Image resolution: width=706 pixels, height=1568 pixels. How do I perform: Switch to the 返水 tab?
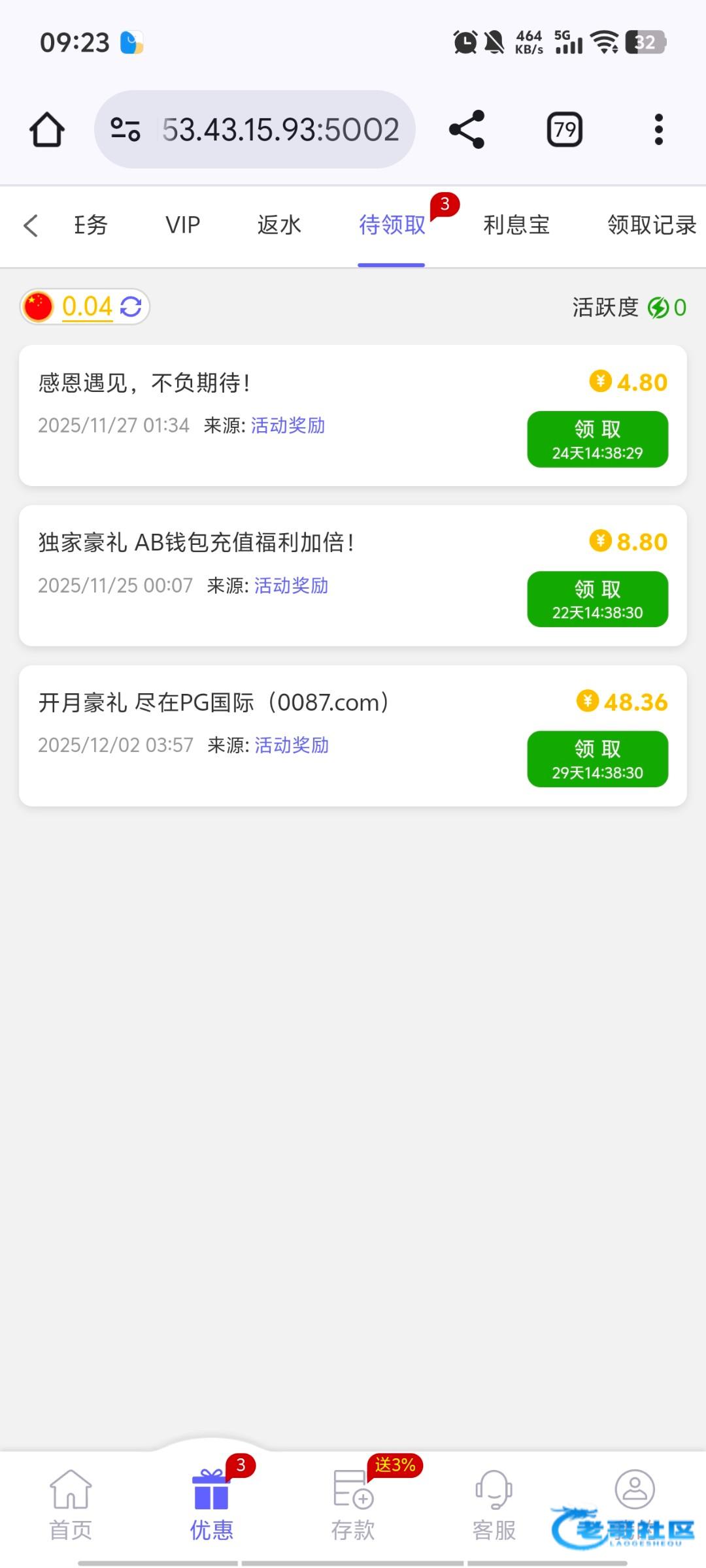(x=279, y=225)
